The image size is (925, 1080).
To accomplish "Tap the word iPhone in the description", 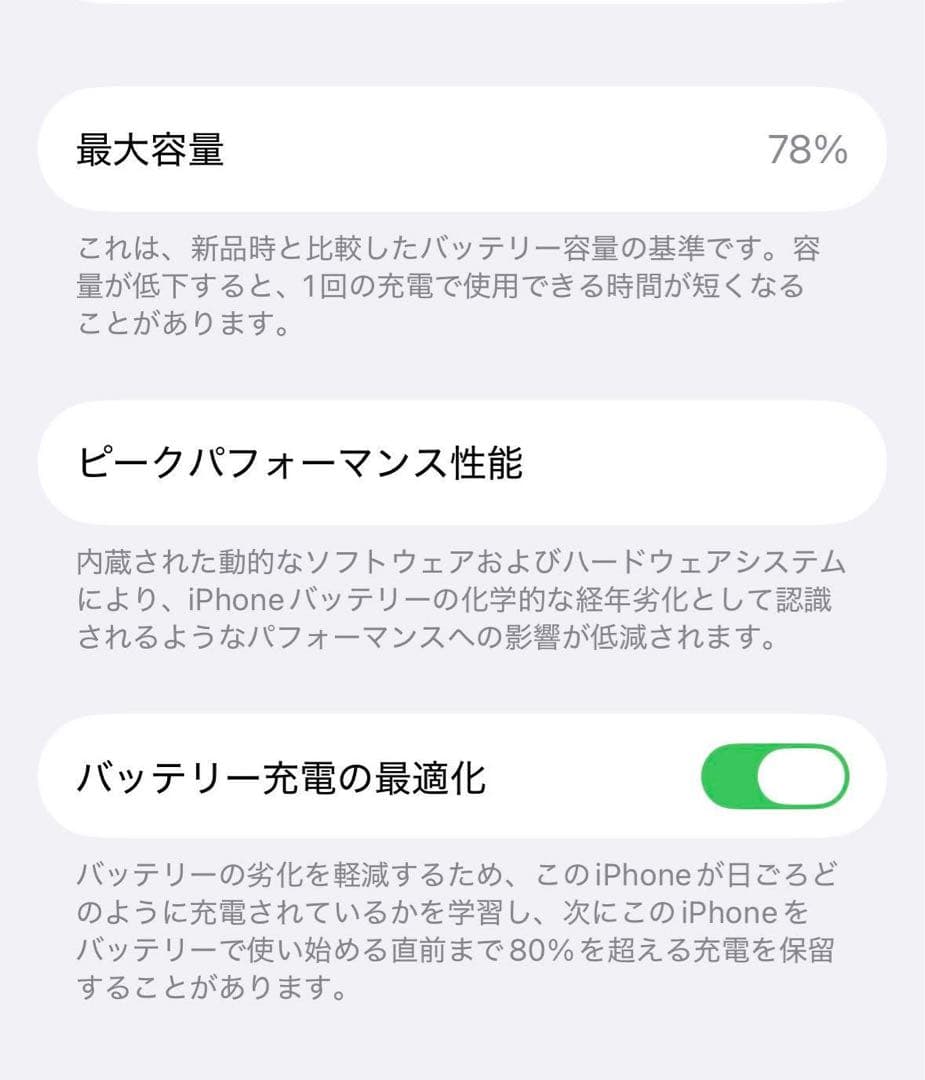I will click(640, 875).
